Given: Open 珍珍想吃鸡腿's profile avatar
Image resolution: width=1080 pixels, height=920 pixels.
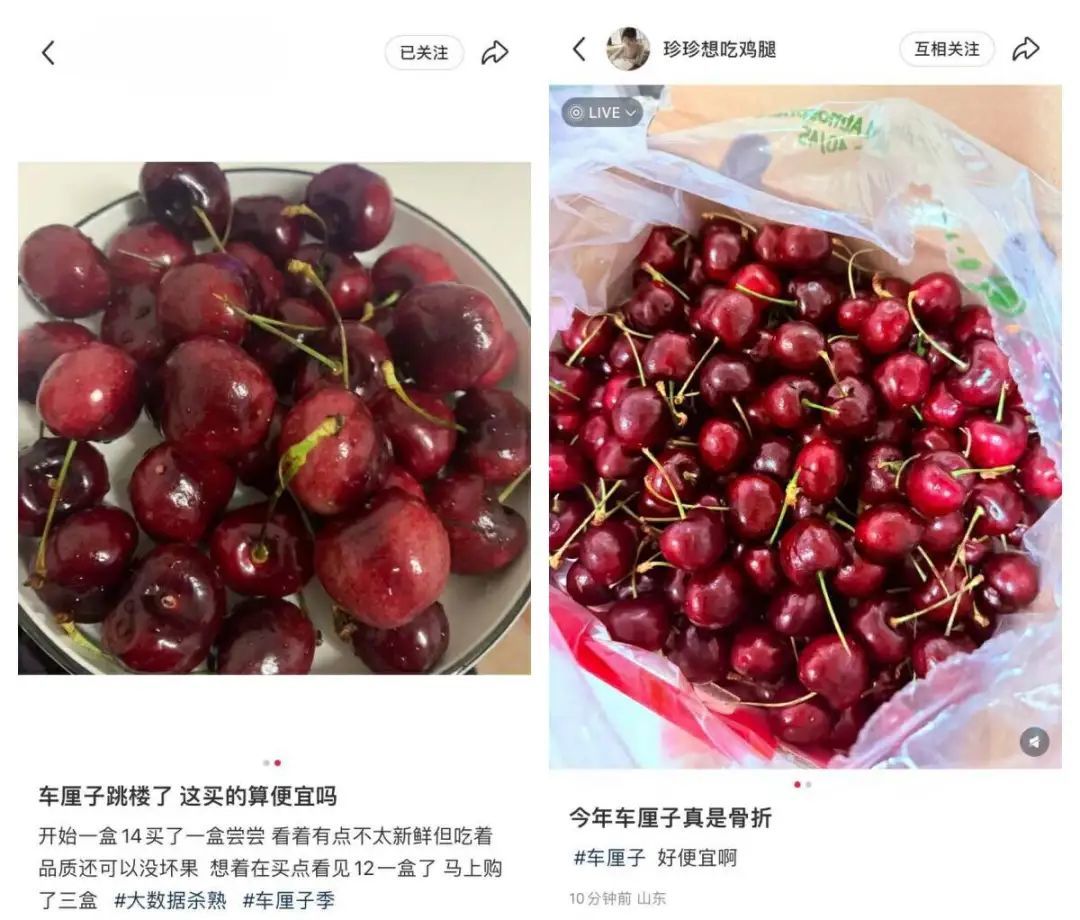Looking at the screenshot, I should click(628, 49).
